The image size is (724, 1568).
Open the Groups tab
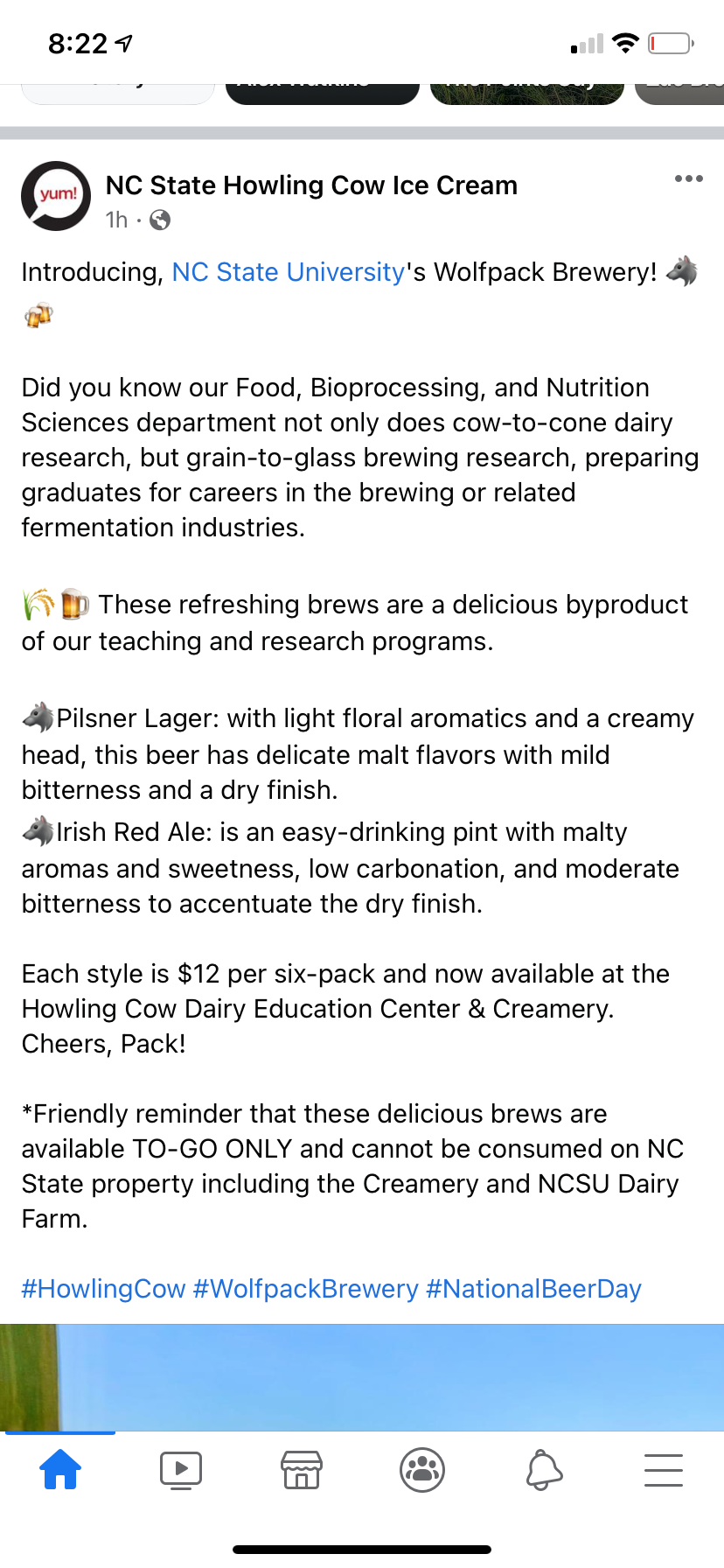[x=422, y=1470]
